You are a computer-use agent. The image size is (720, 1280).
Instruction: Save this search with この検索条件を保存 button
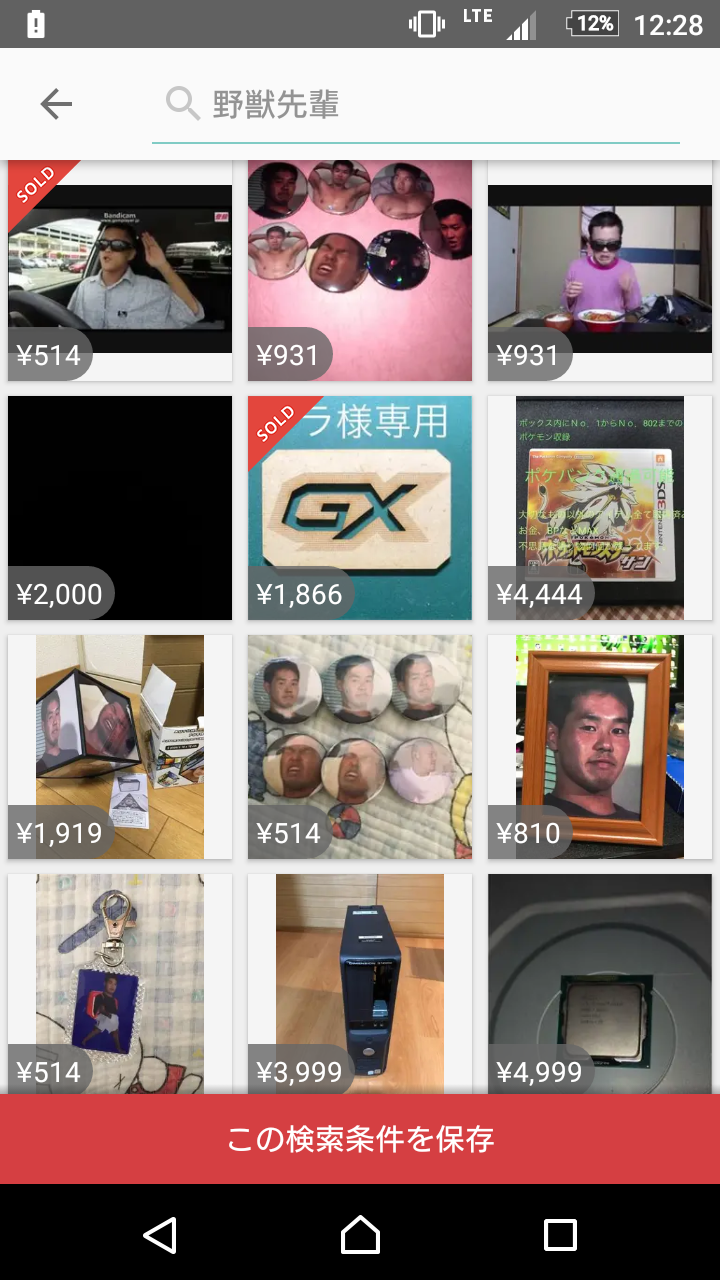pyautogui.click(x=360, y=1139)
